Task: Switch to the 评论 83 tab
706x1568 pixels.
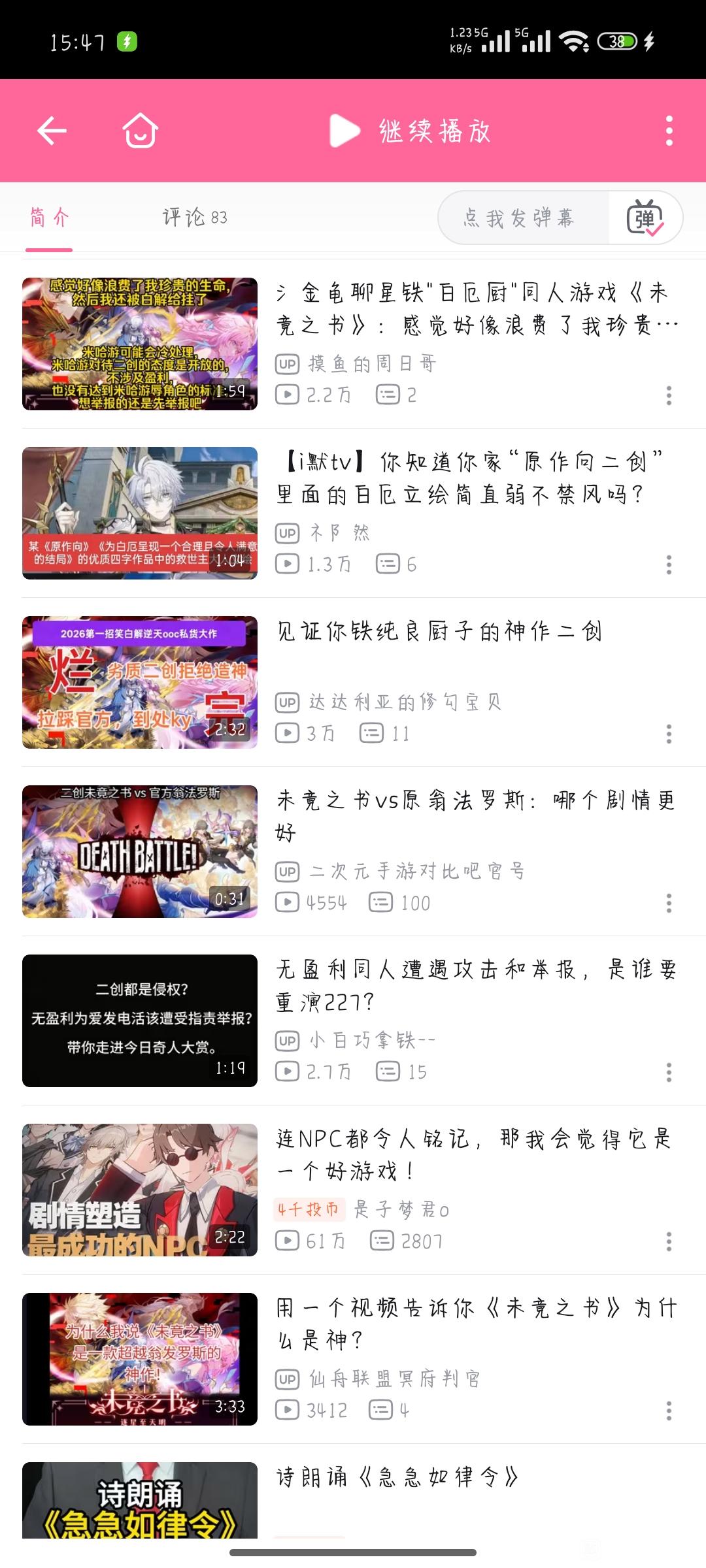Action: 195,218
